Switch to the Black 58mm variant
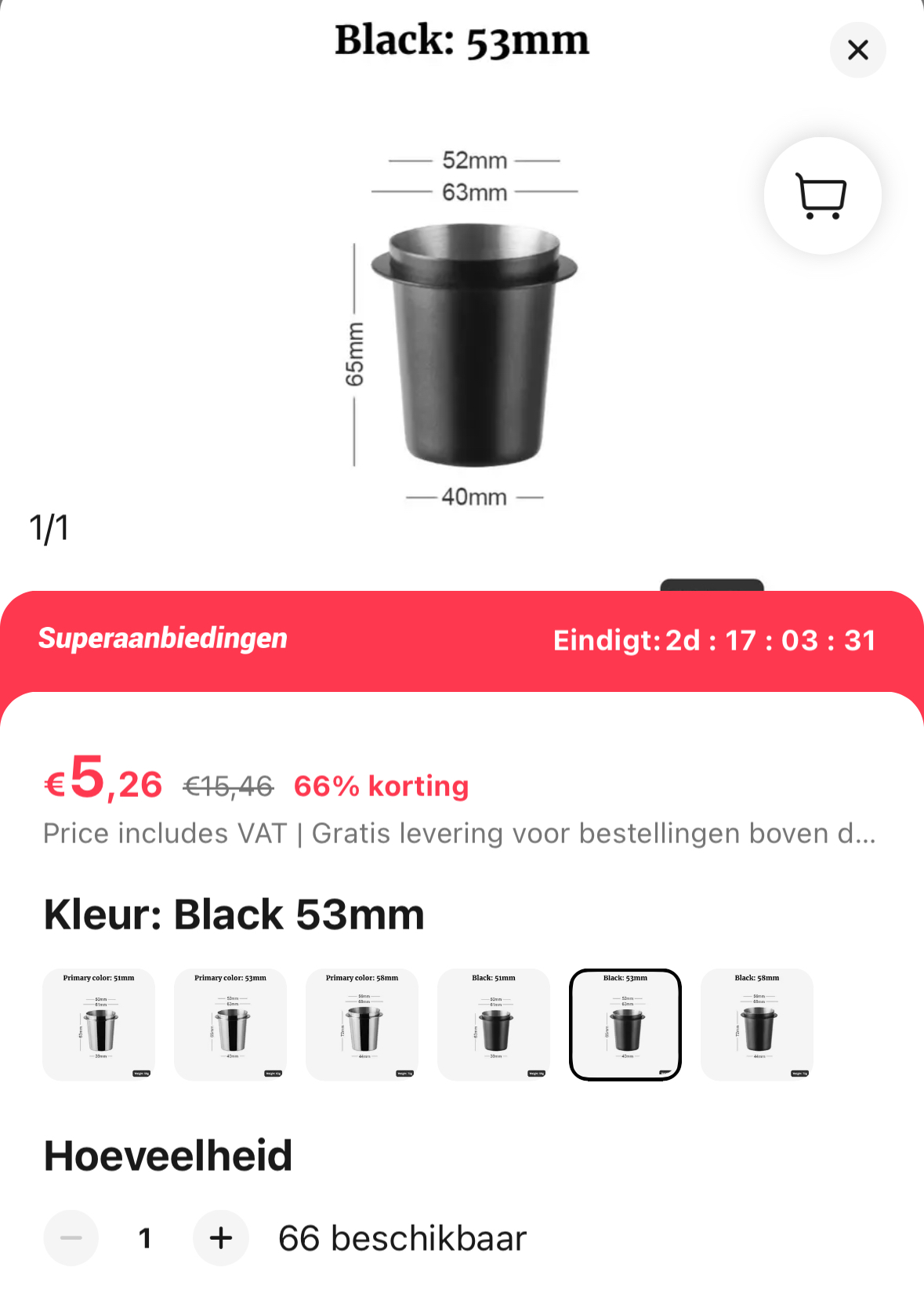This screenshot has height=1311, width=924. 757,1024
